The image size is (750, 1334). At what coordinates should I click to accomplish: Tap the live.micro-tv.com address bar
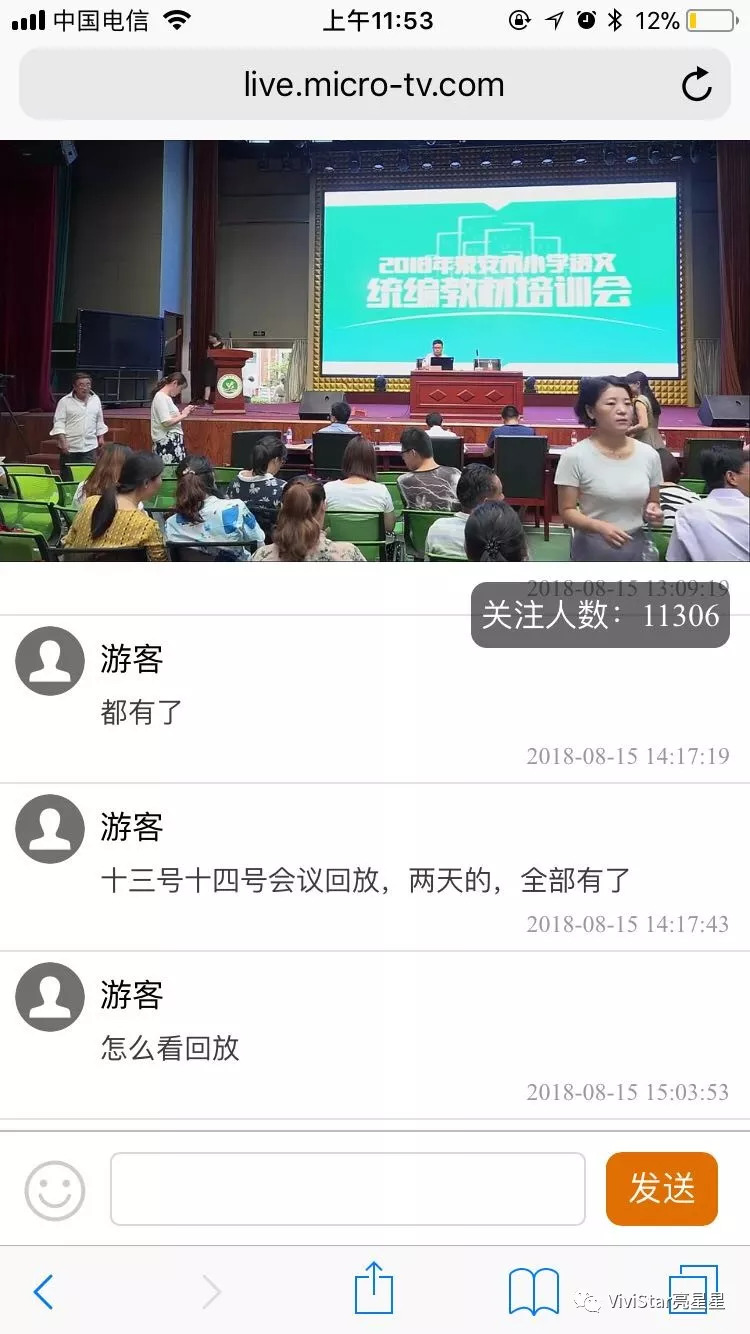coord(373,86)
